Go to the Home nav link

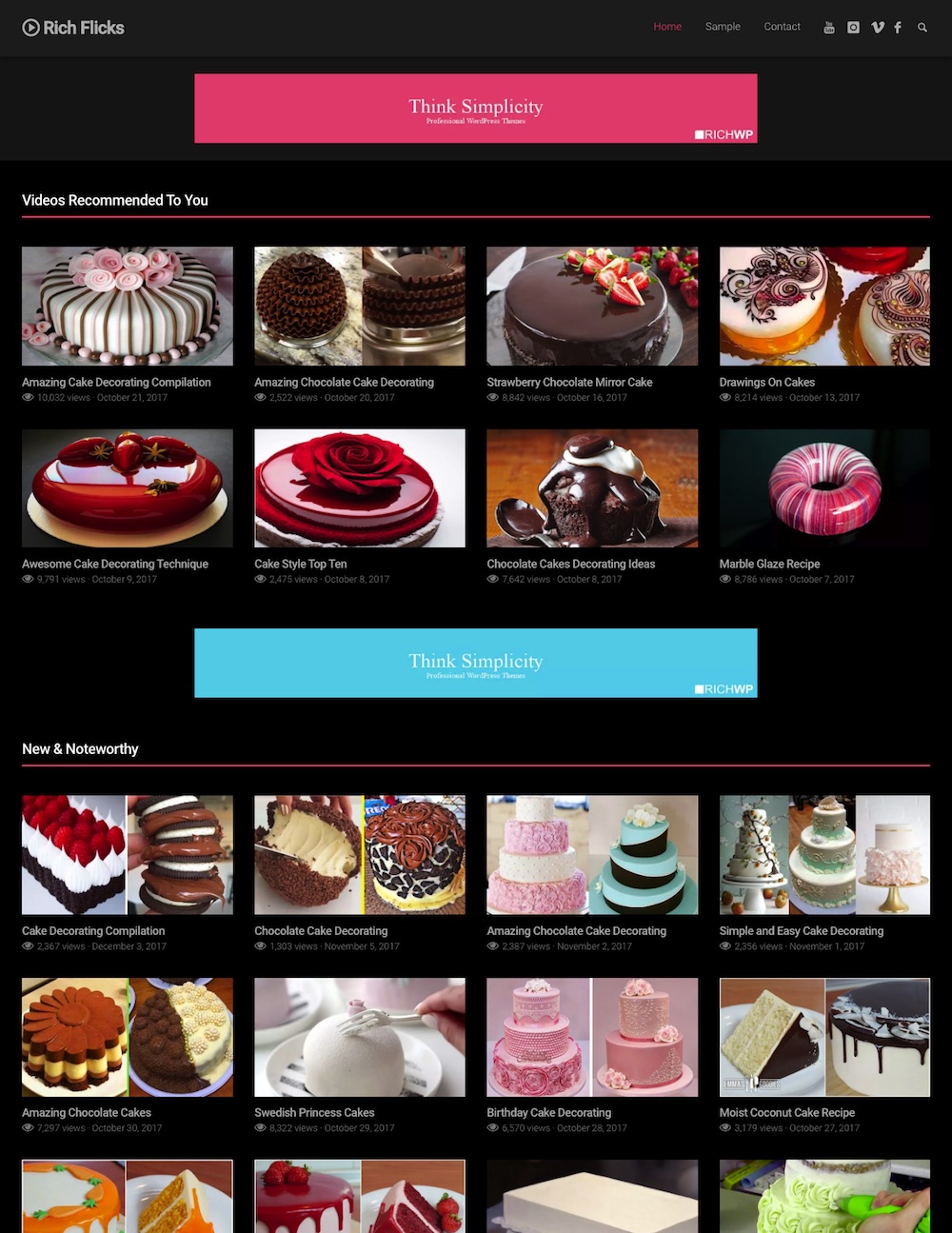[667, 27]
